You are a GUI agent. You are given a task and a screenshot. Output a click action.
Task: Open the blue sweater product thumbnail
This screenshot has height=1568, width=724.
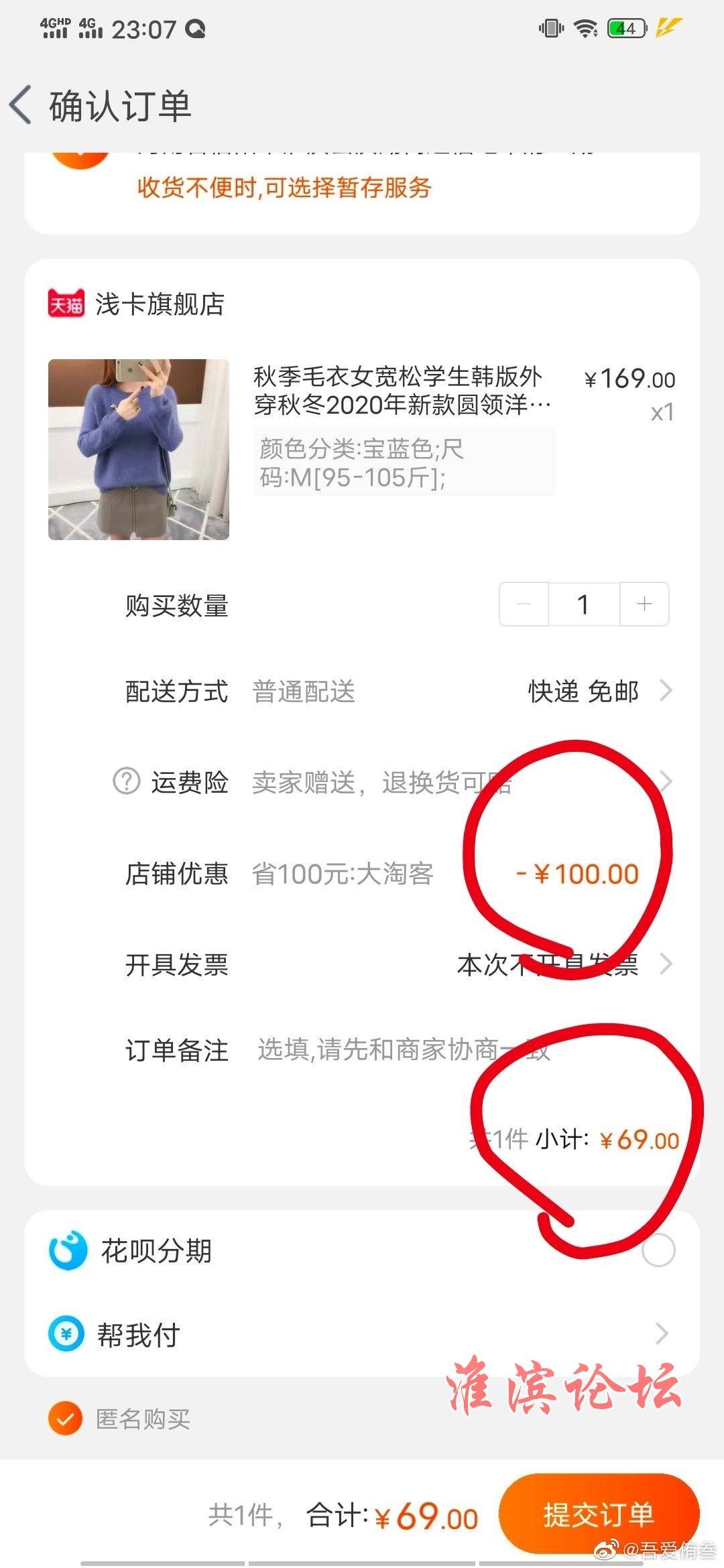pyautogui.click(x=139, y=449)
